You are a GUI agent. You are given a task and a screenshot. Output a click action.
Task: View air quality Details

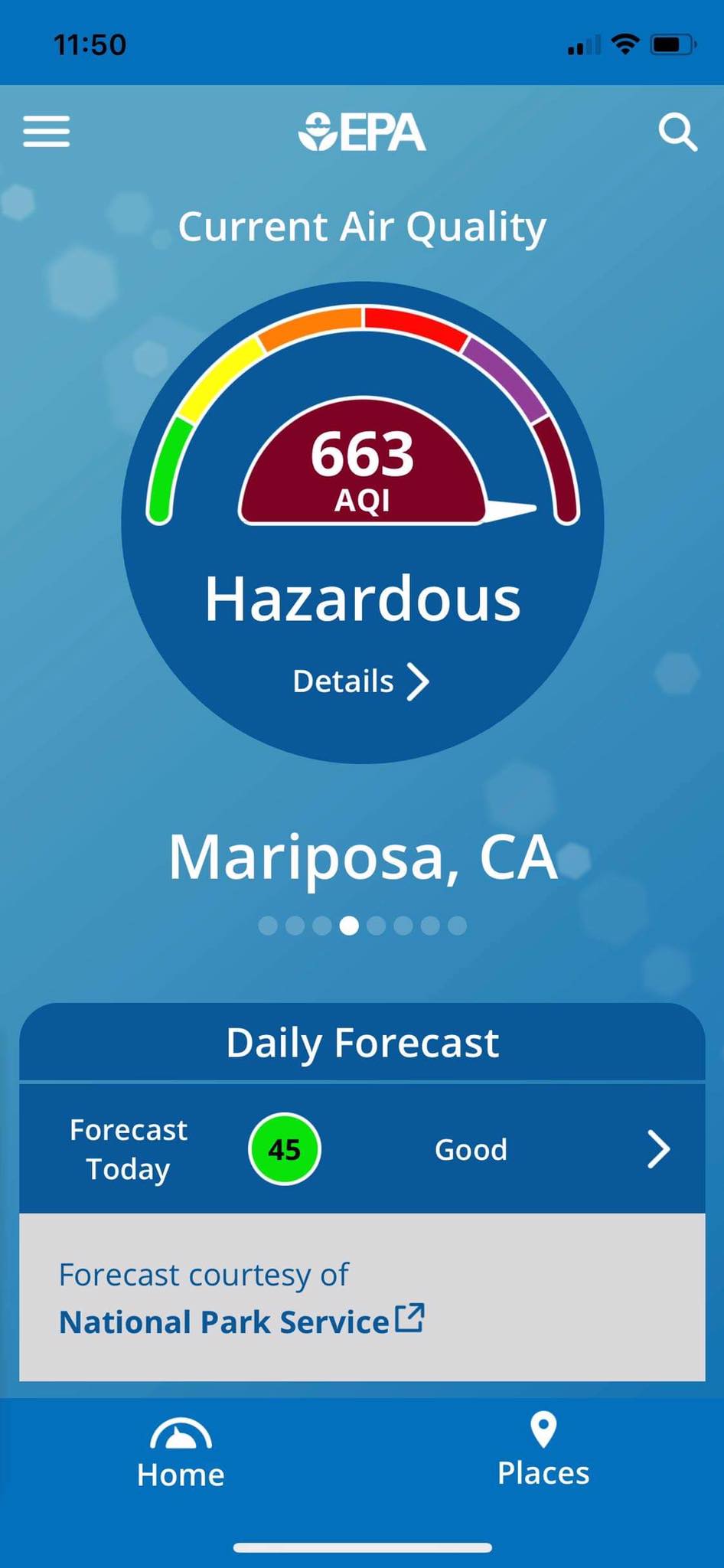pyautogui.click(x=361, y=681)
